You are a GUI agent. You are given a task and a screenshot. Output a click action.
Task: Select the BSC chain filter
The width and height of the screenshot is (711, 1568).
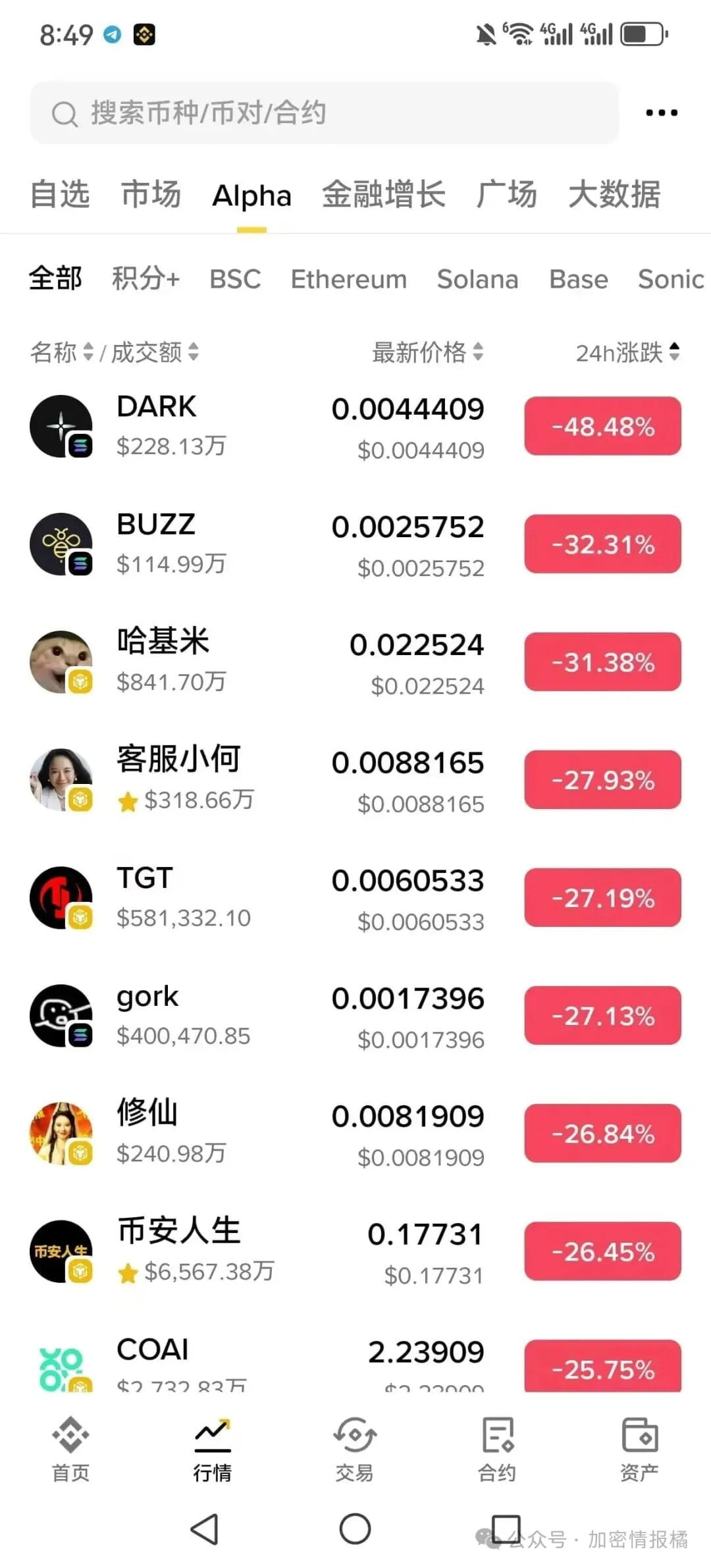[235, 279]
